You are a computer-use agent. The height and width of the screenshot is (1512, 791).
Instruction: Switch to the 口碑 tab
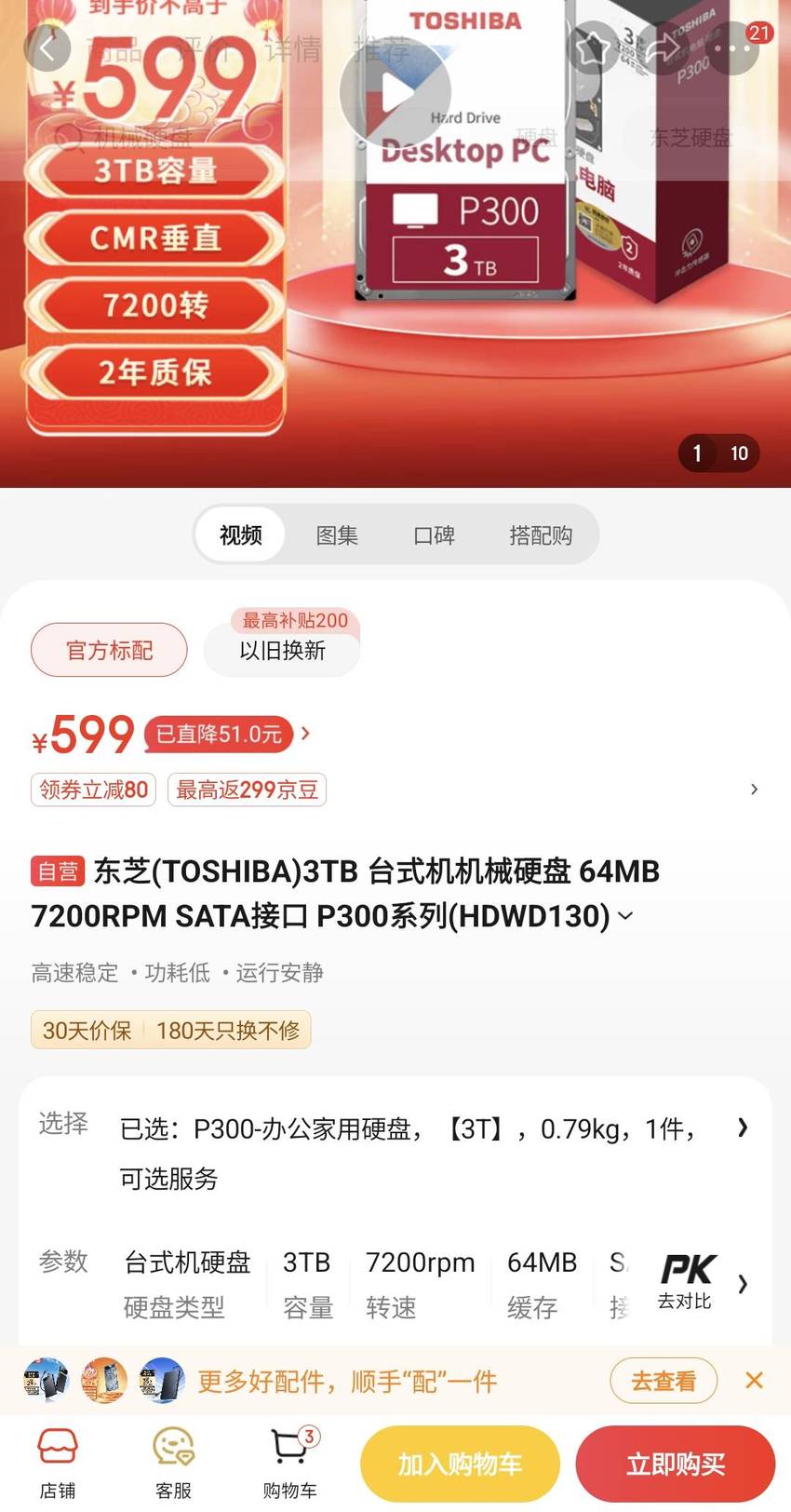[x=434, y=535]
